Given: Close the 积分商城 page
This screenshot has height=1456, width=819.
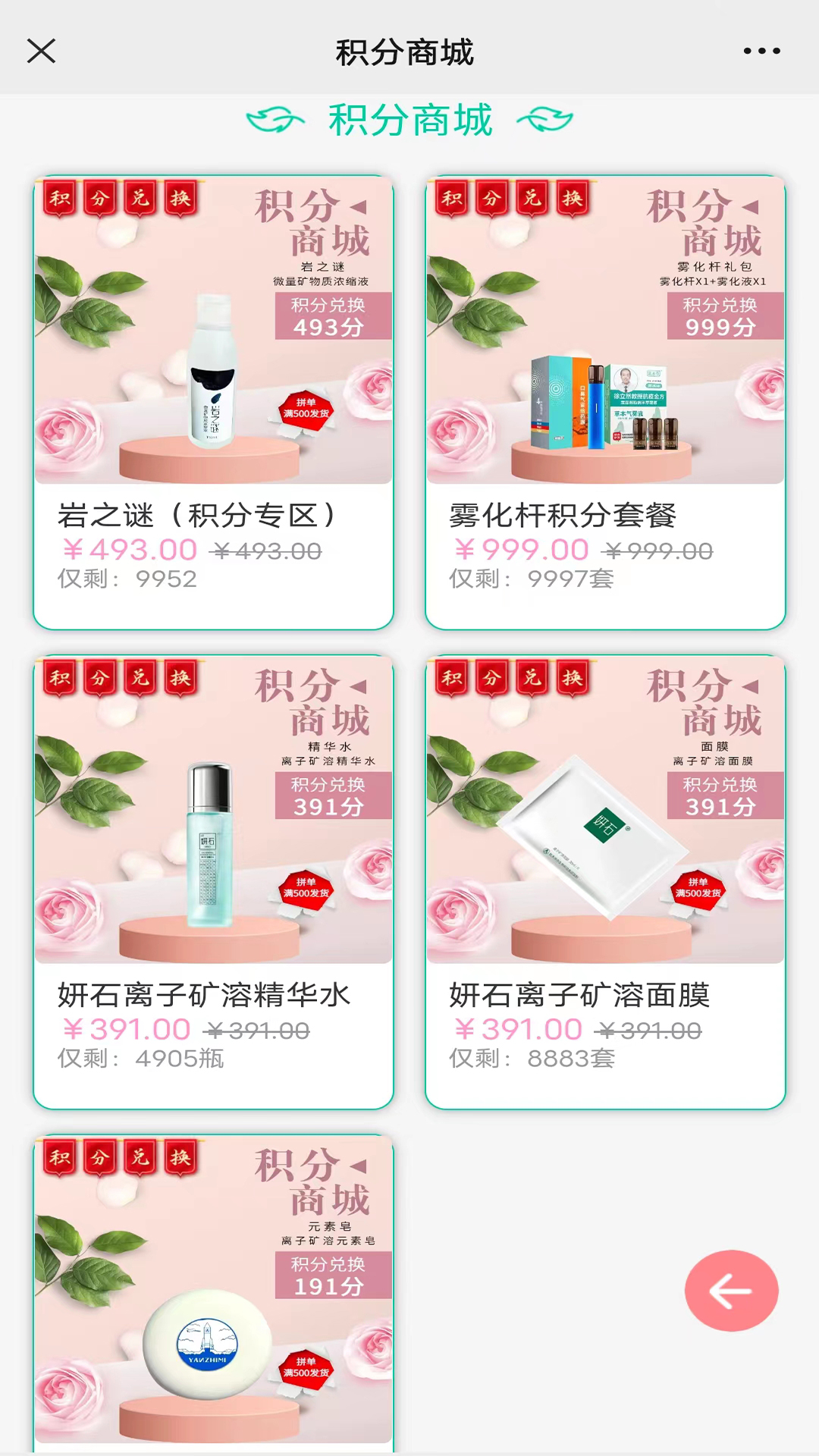Looking at the screenshot, I should (42, 52).
